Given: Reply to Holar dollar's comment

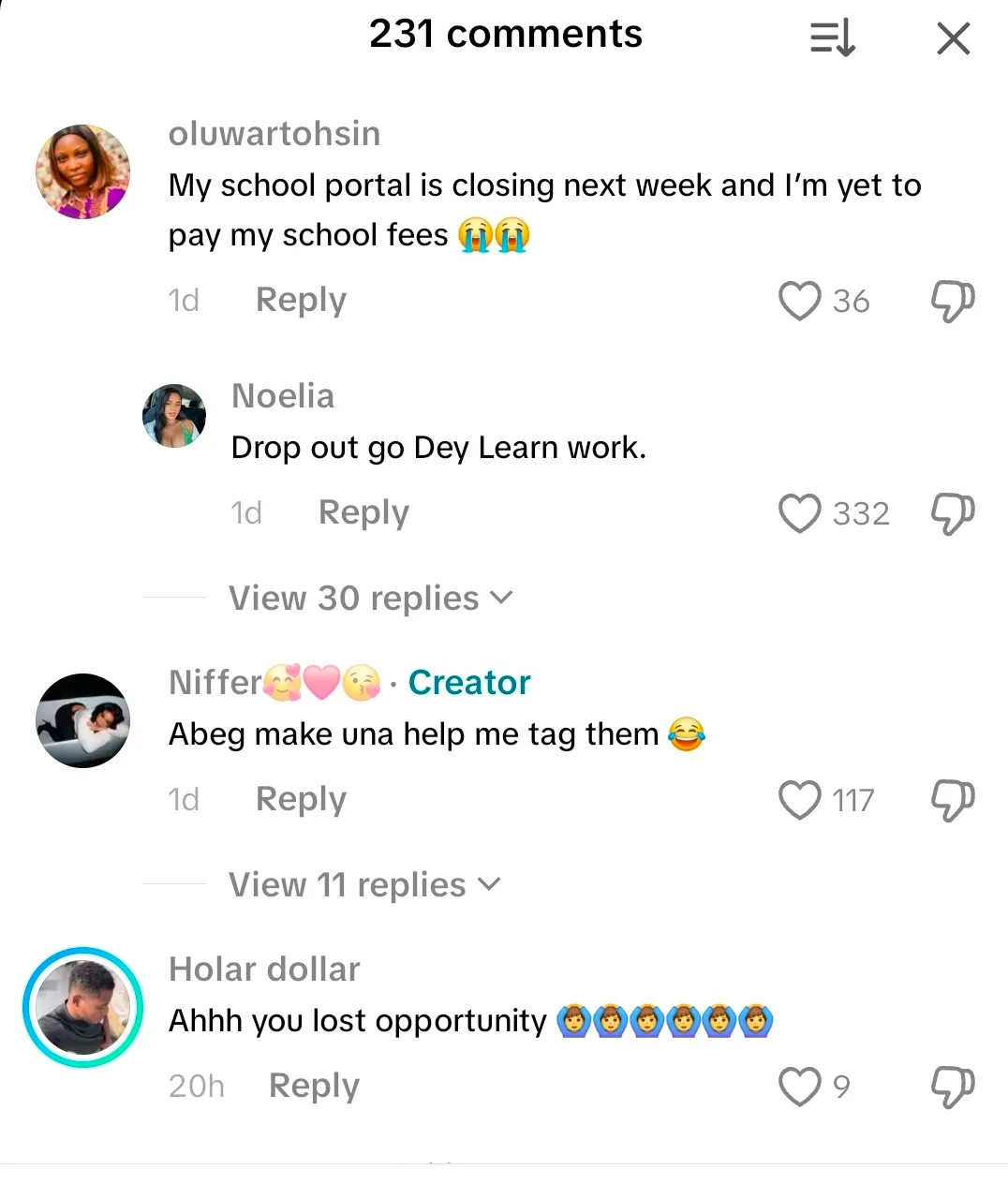Looking at the screenshot, I should [314, 1086].
